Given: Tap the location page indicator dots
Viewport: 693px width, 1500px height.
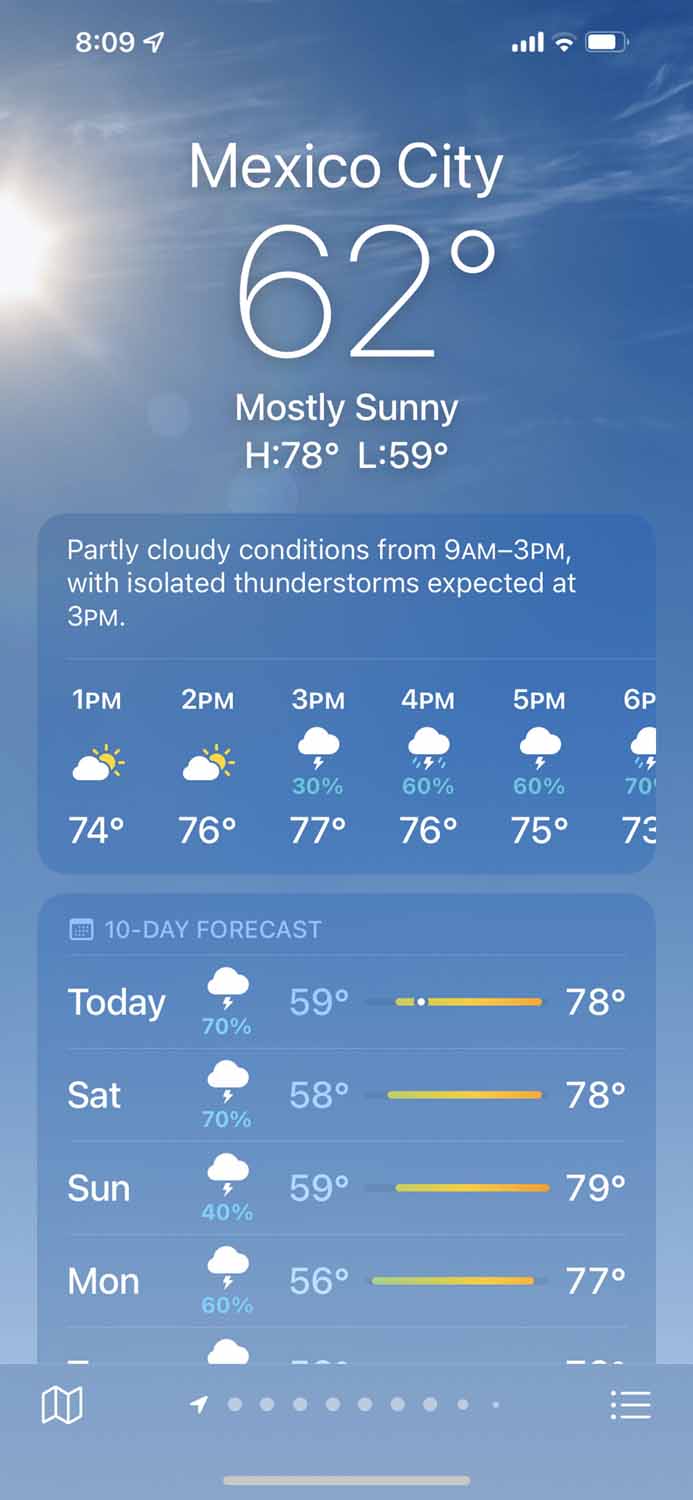Looking at the screenshot, I should click(346, 1405).
